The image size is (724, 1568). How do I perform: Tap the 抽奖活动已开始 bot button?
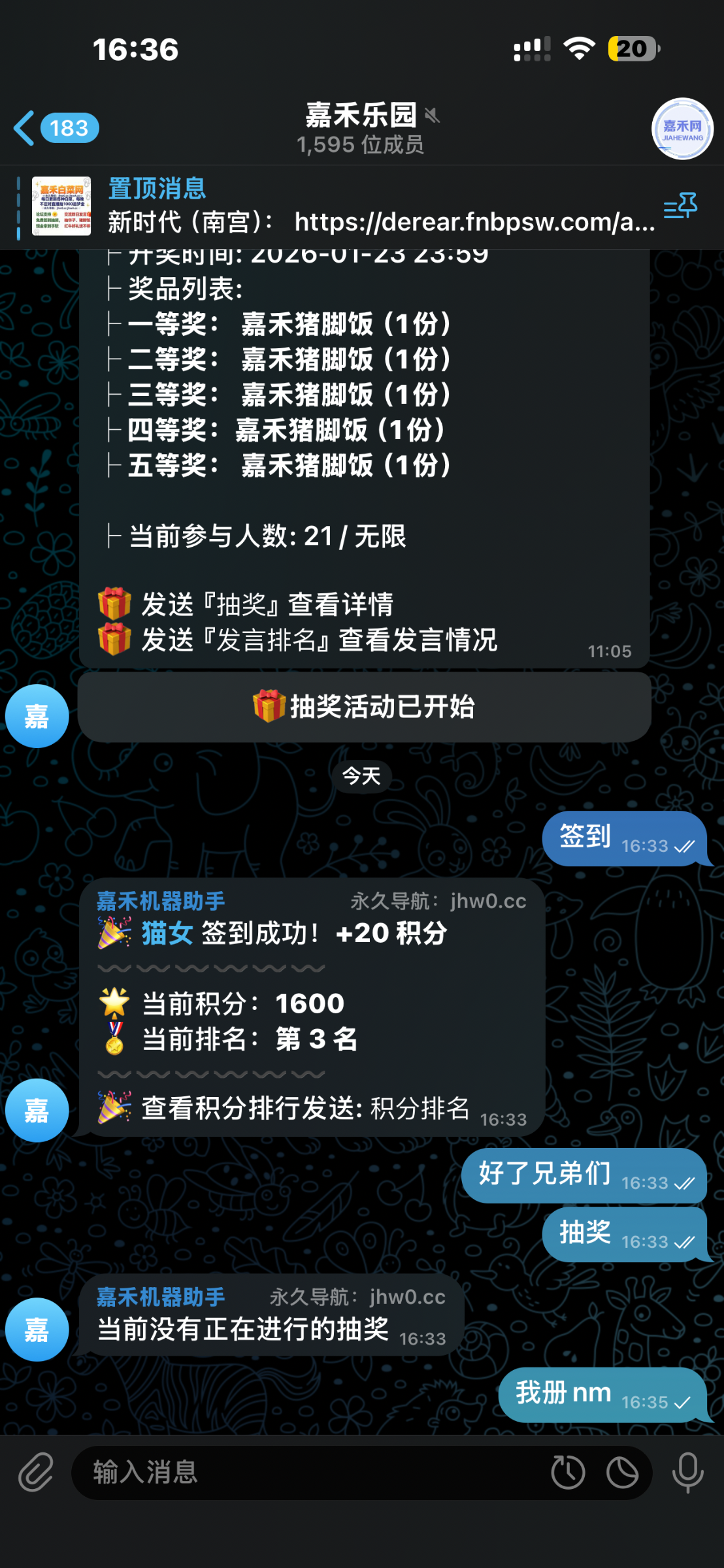pyautogui.click(x=364, y=707)
